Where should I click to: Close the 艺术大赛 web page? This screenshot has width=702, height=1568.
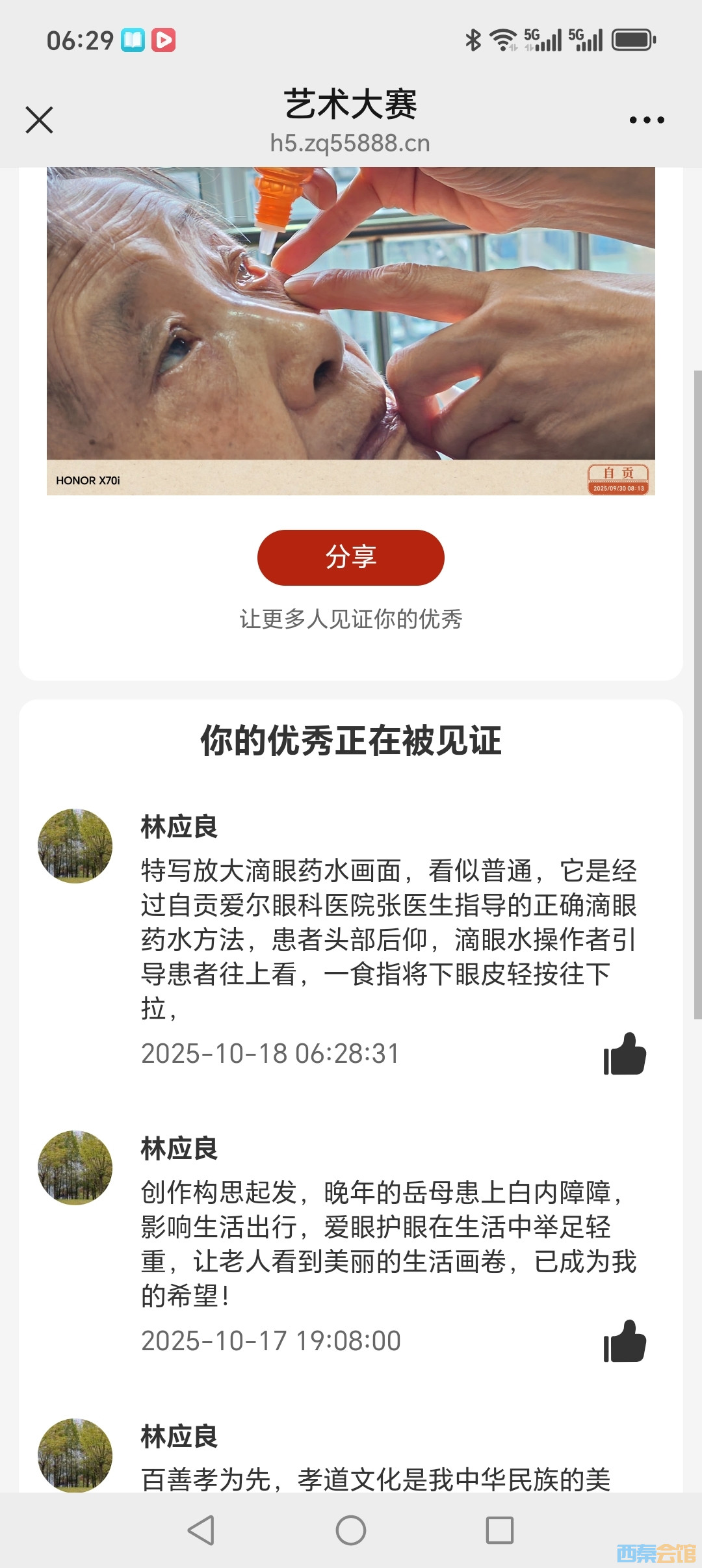click(x=40, y=120)
